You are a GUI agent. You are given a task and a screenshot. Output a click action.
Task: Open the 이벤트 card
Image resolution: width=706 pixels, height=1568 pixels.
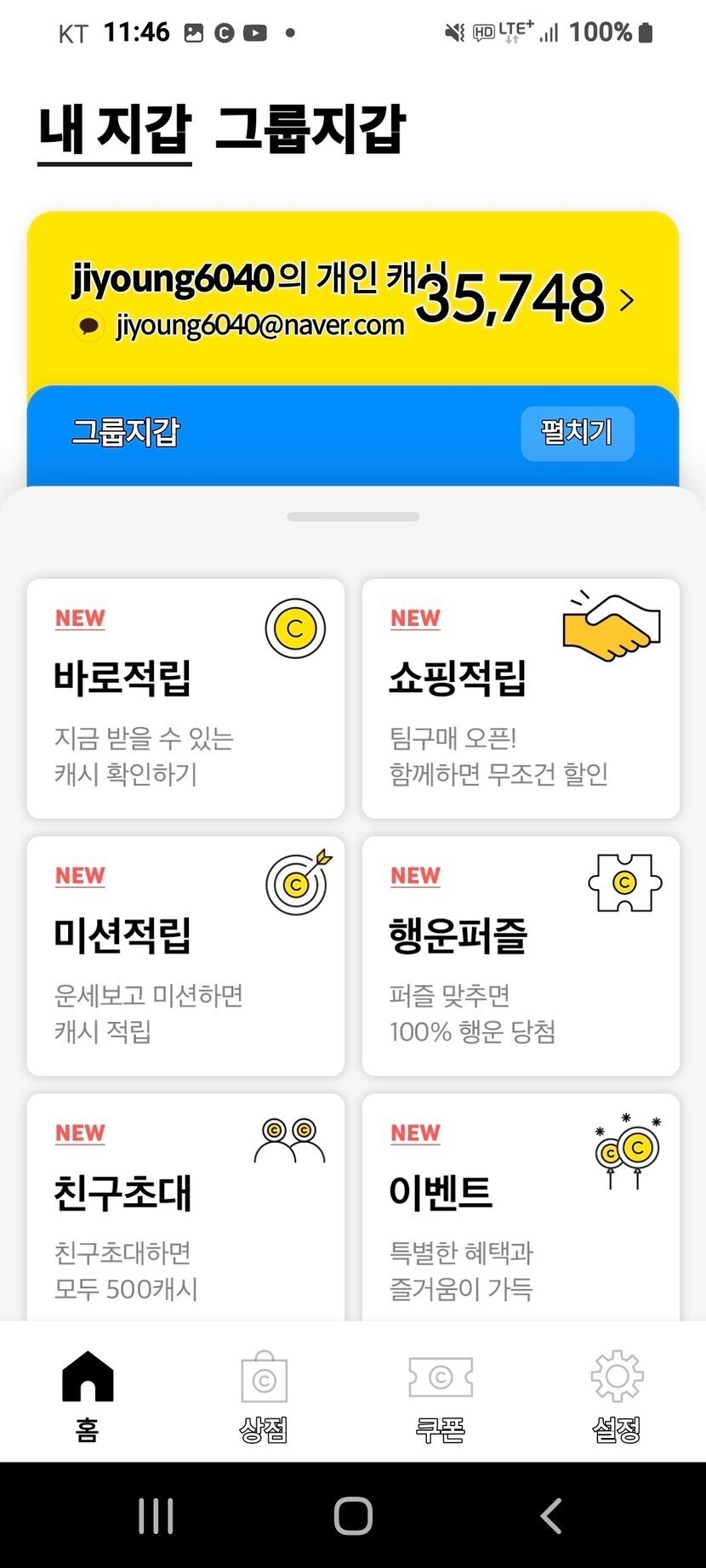pos(521,1207)
